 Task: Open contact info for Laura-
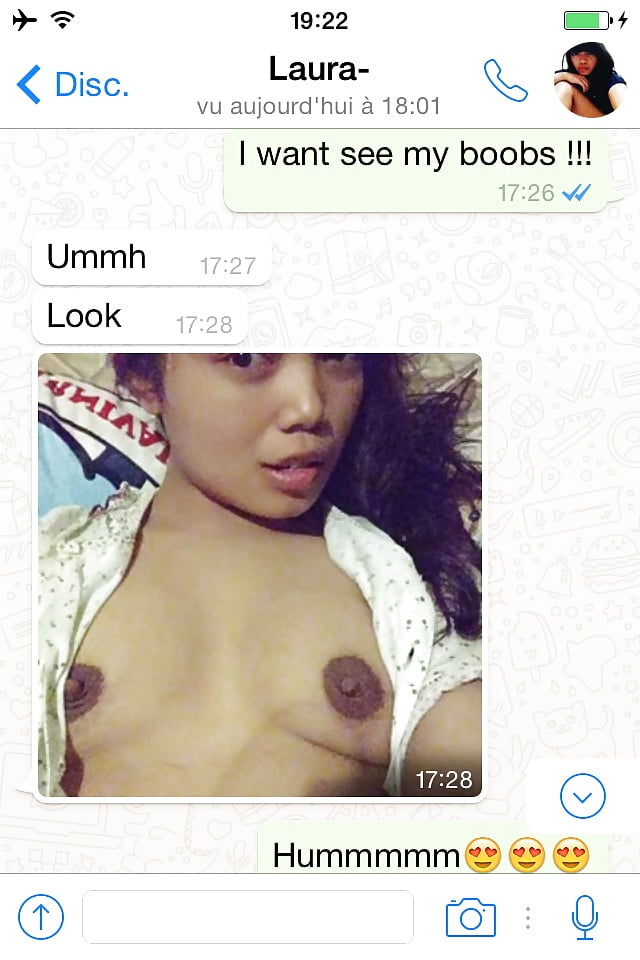(x=319, y=84)
